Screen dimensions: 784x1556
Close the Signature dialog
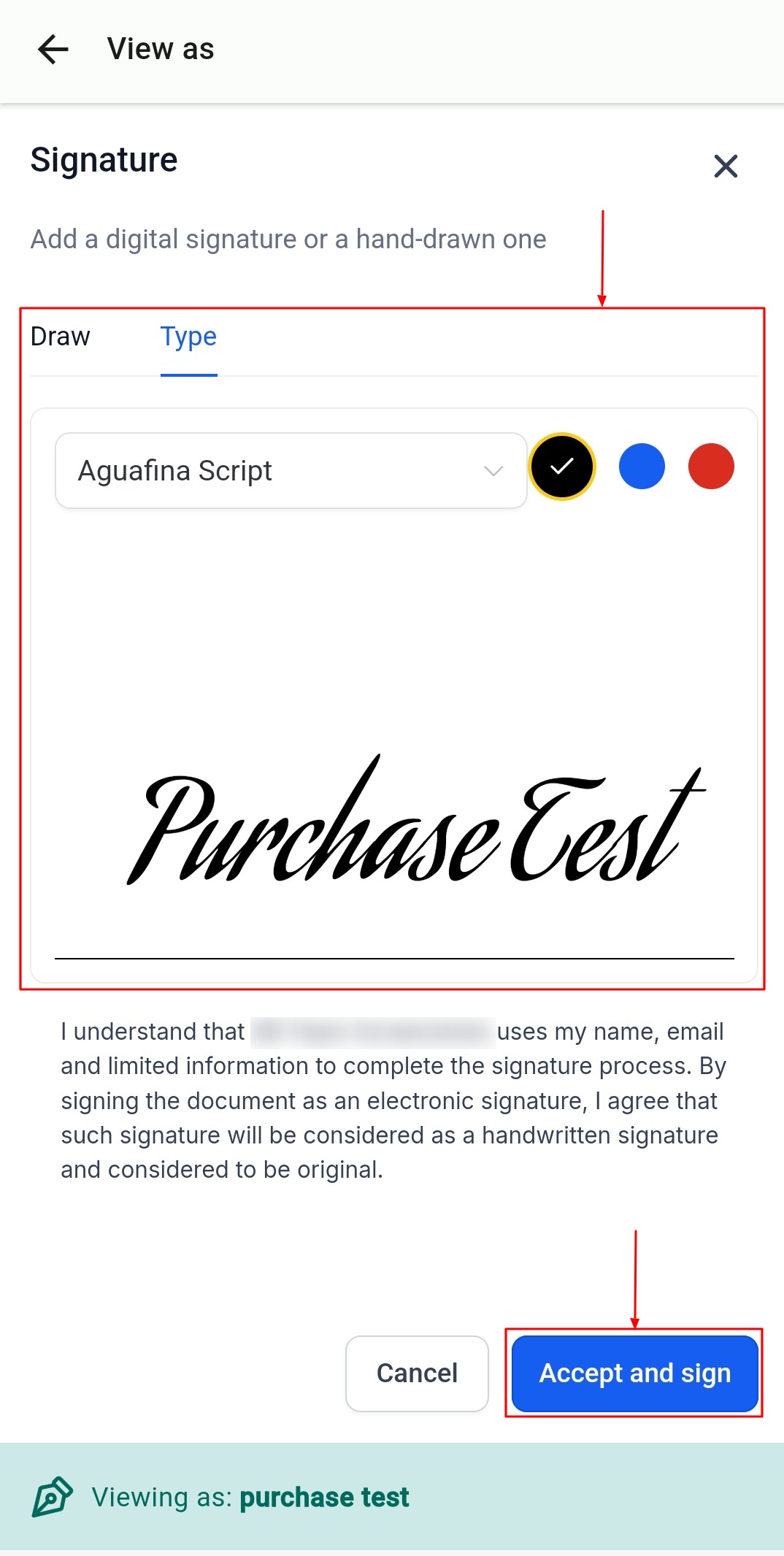coord(725,166)
